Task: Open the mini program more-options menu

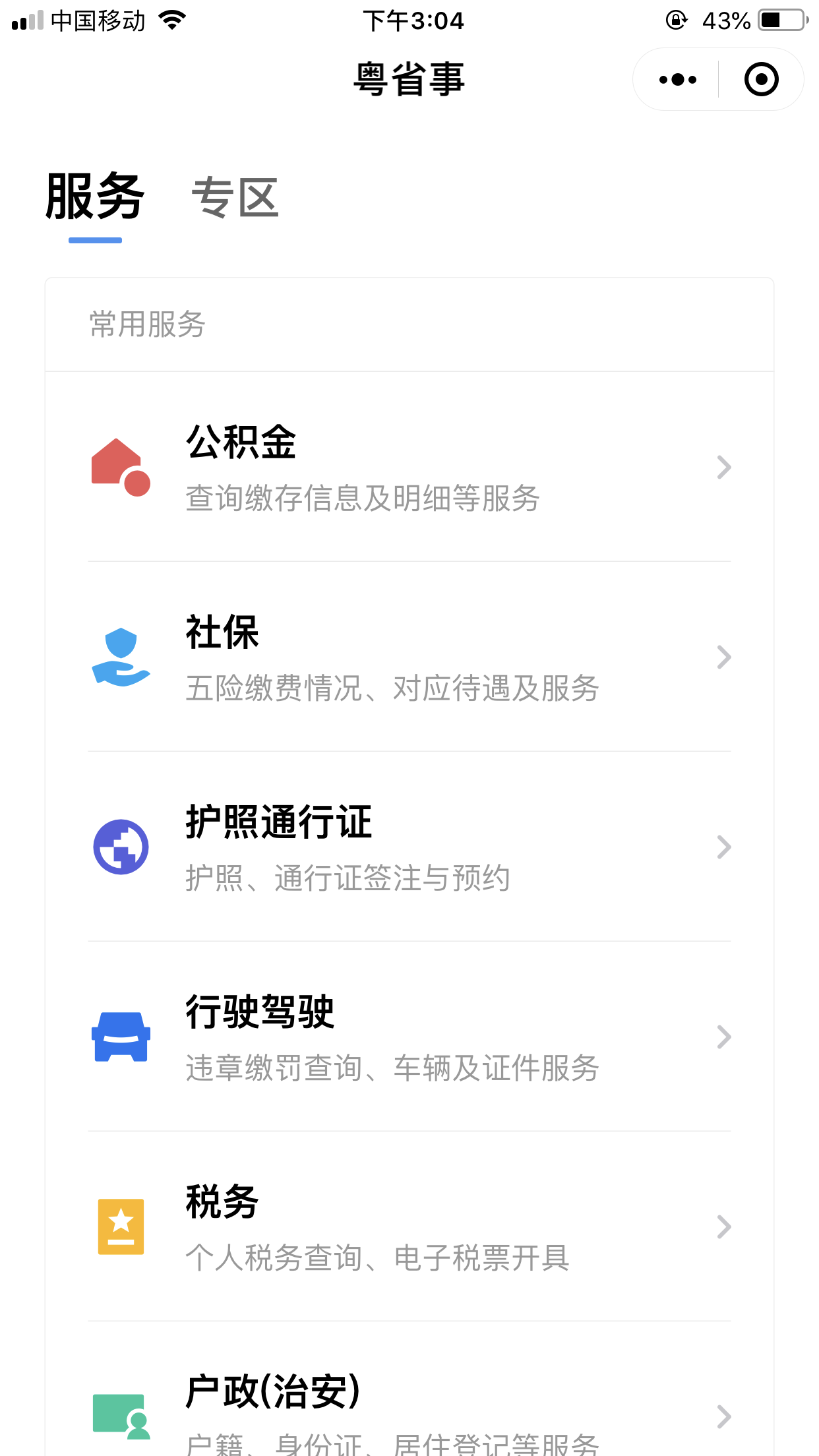Action: pyautogui.click(x=677, y=80)
